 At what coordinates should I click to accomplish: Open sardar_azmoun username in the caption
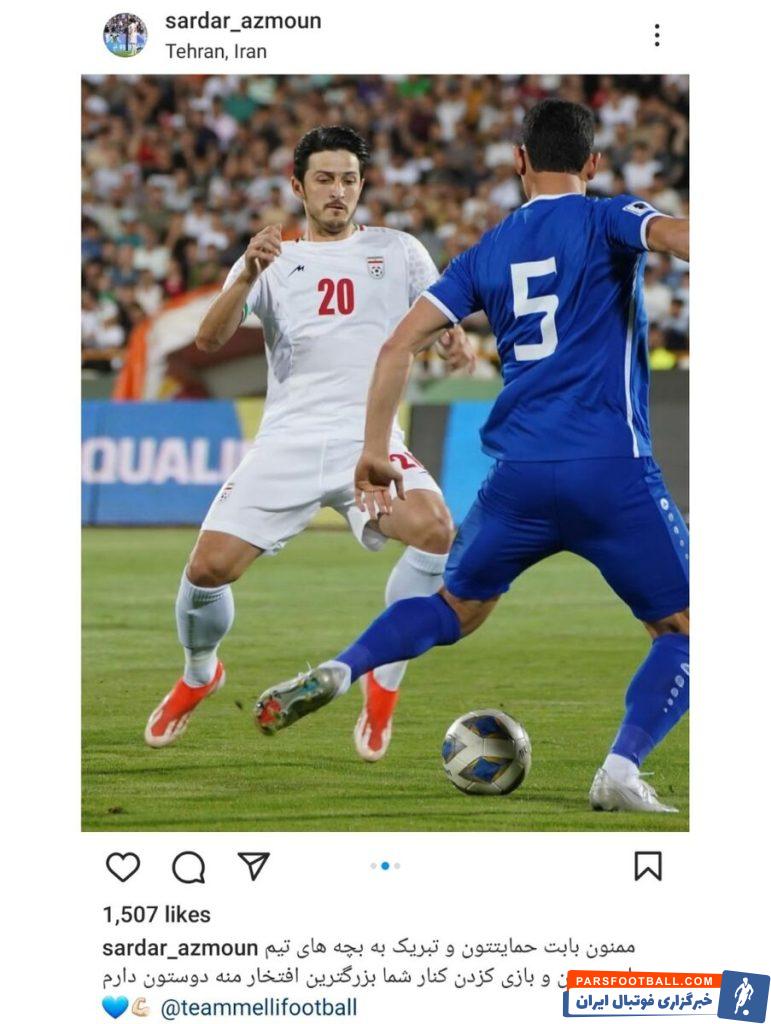[180, 947]
